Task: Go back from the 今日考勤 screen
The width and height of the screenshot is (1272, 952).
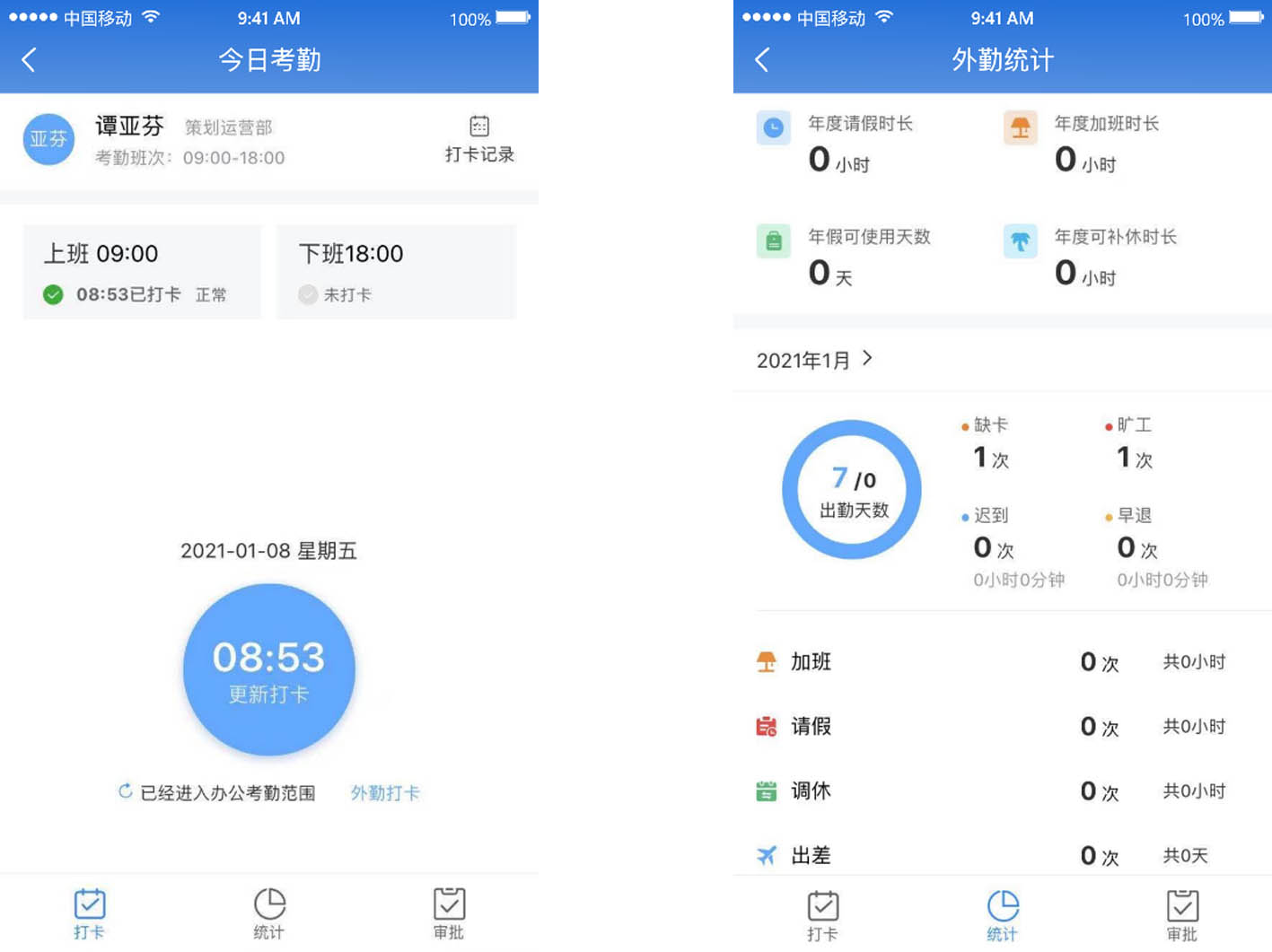Action: 29,60
